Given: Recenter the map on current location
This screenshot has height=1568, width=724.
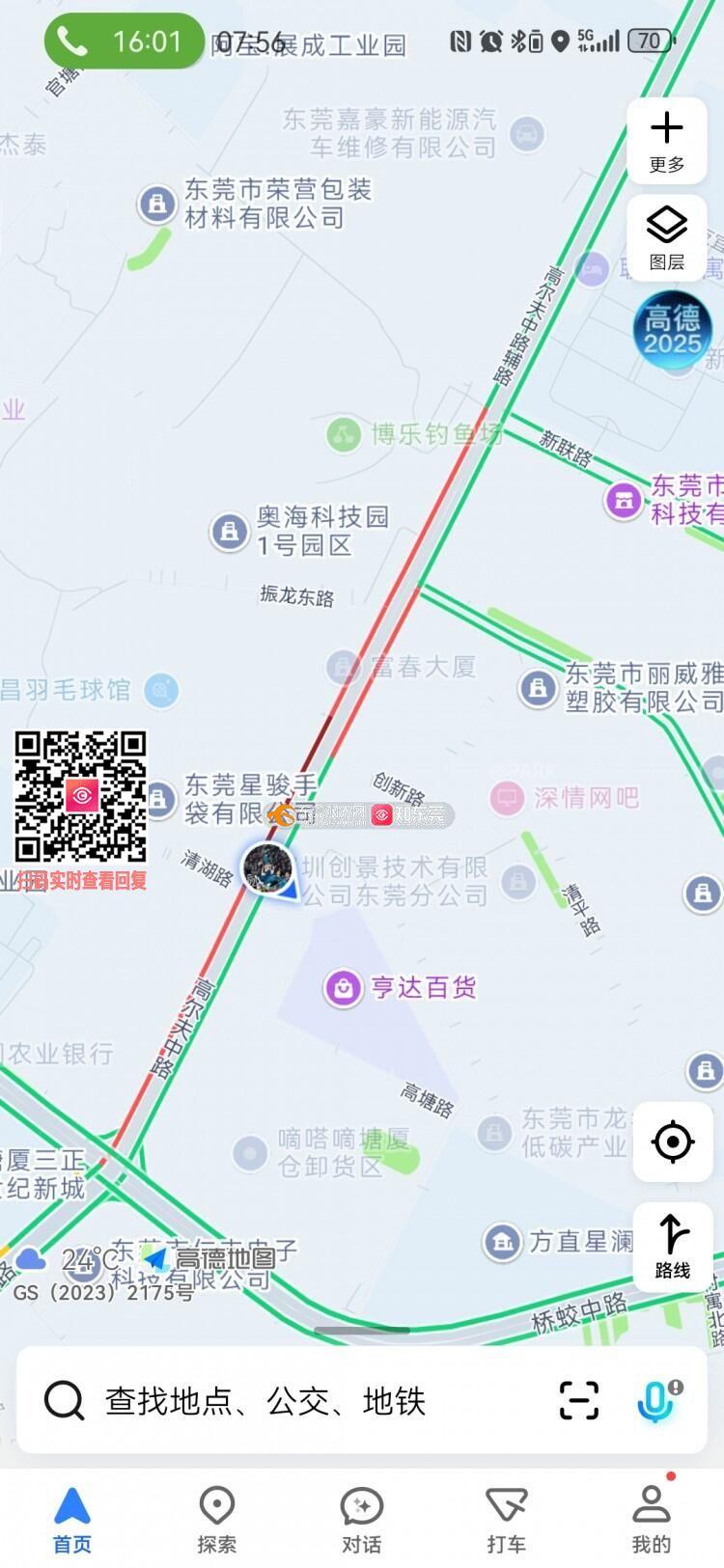Looking at the screenshot, I should click(x=673, y=1142).
